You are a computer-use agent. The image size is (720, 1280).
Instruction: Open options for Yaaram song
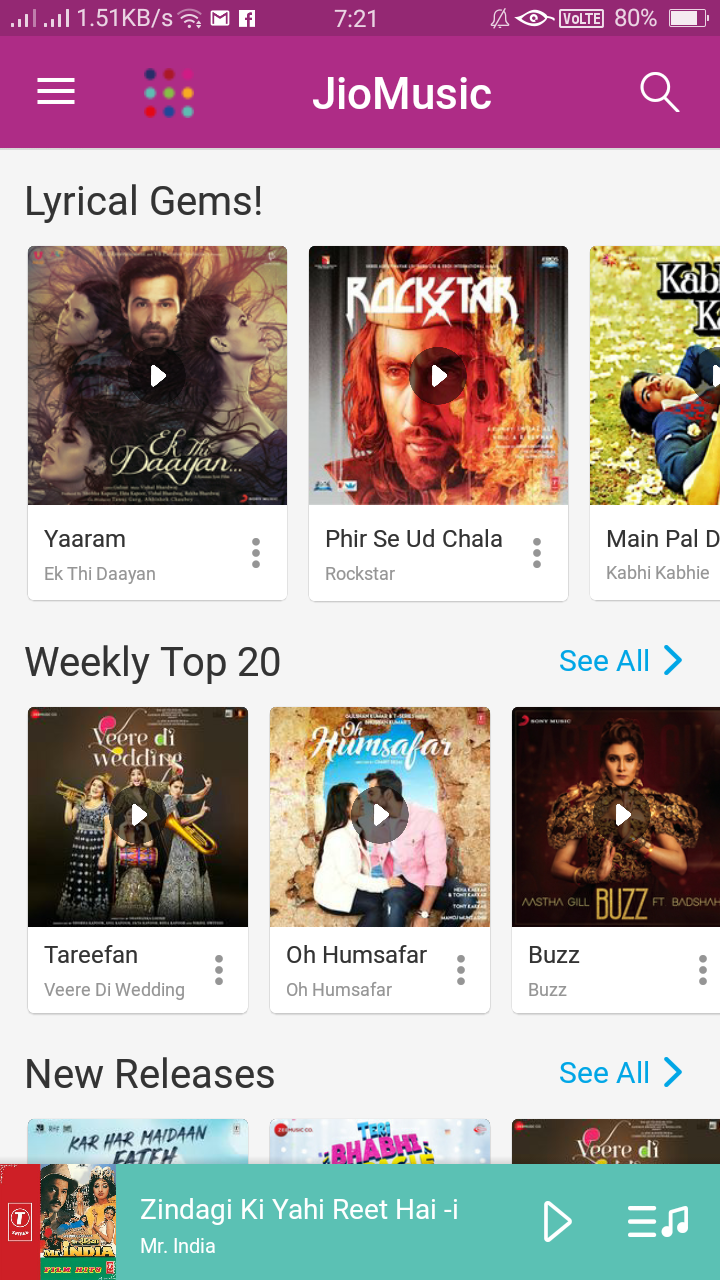pyautogui.click(x=256, y=553)
